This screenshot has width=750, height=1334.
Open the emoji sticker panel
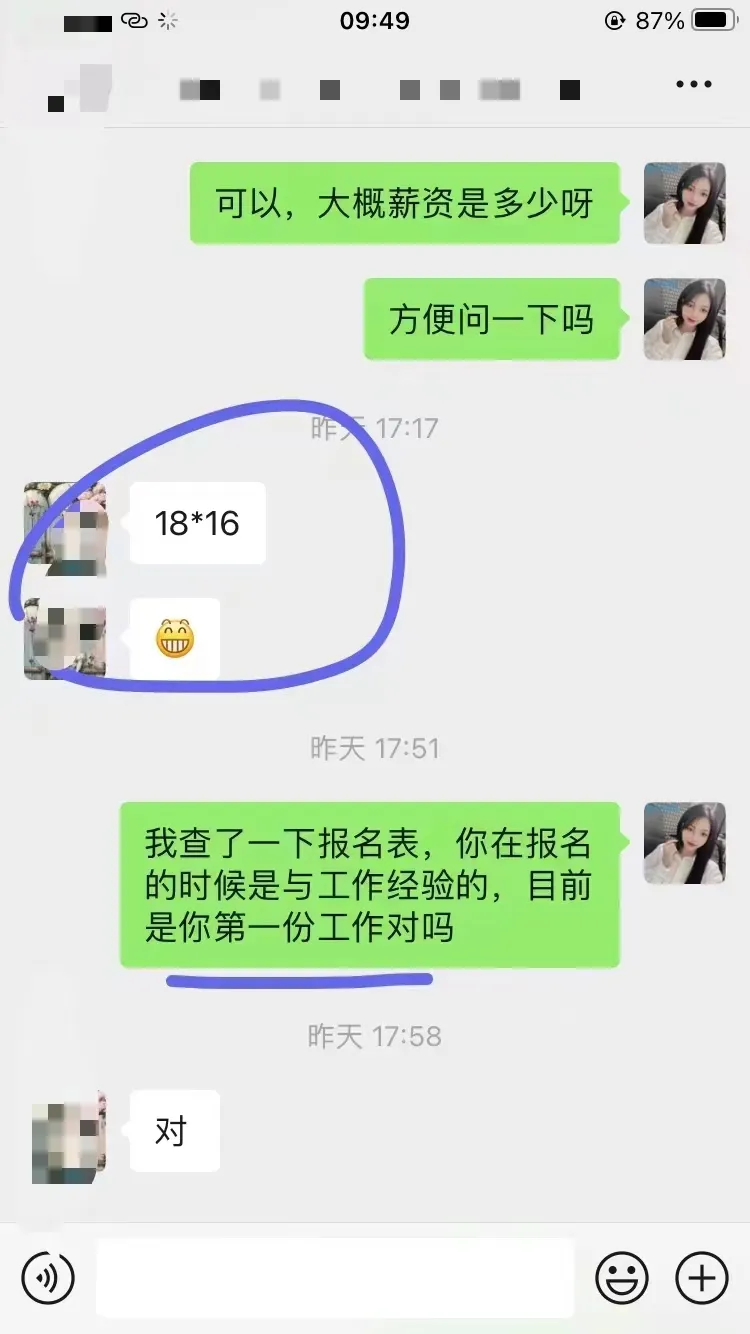click(622, 1277)
